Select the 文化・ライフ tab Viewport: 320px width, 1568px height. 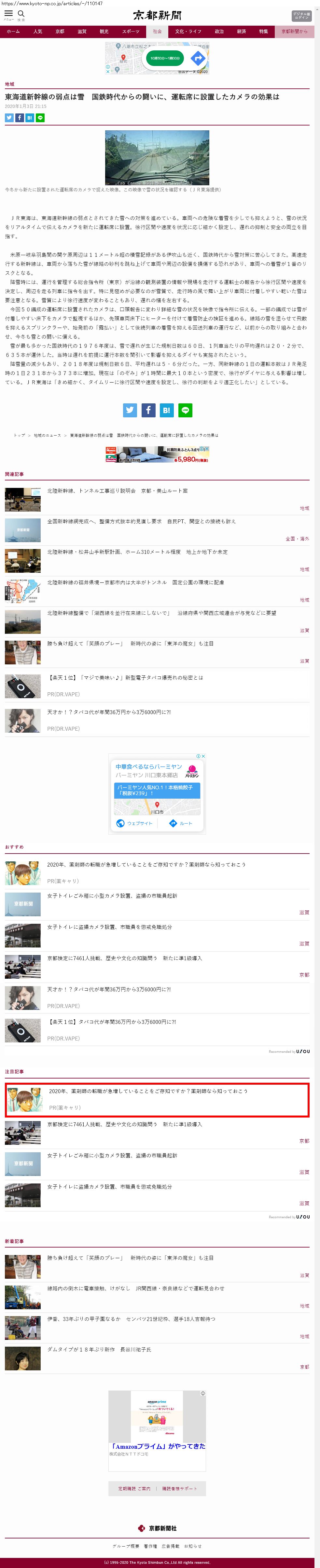188,32
